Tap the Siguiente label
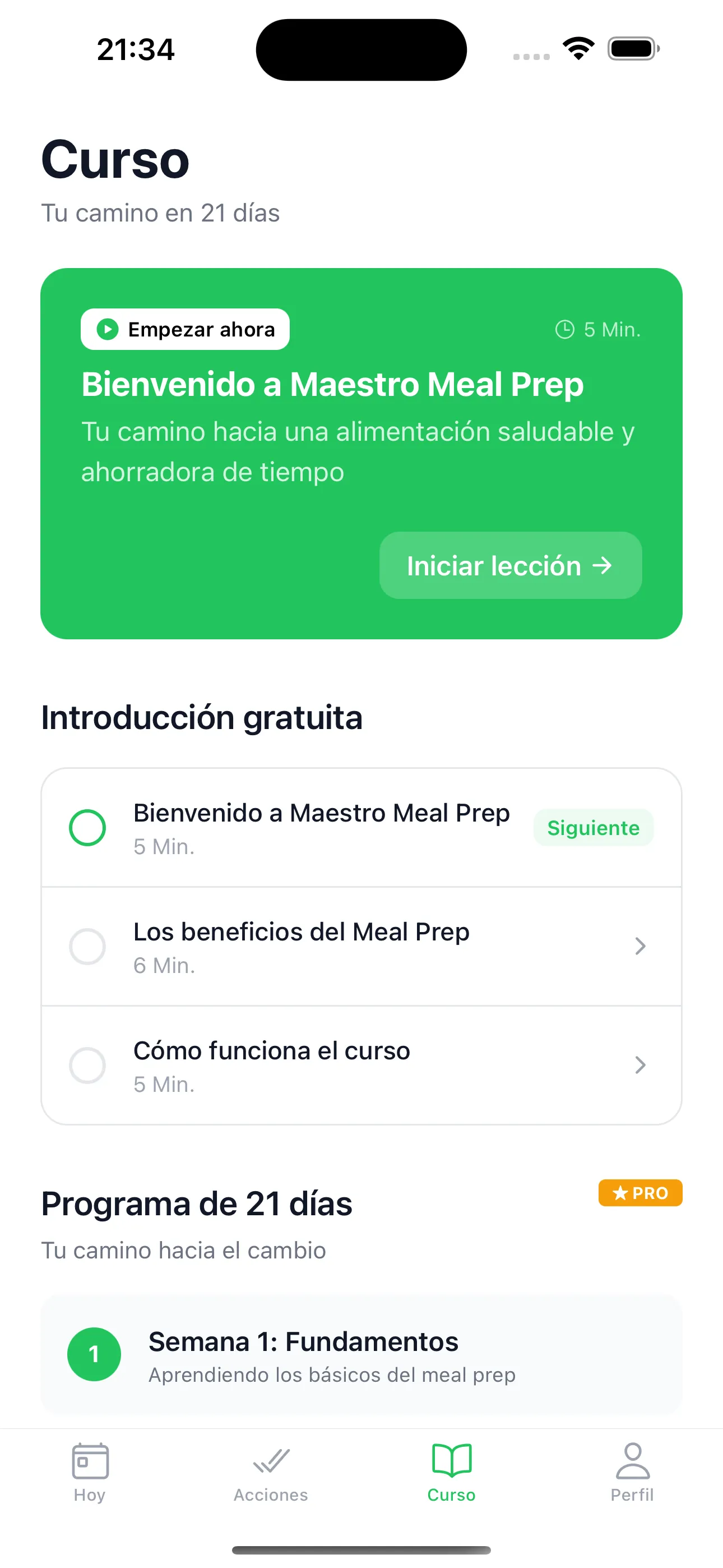 [594, 827]
